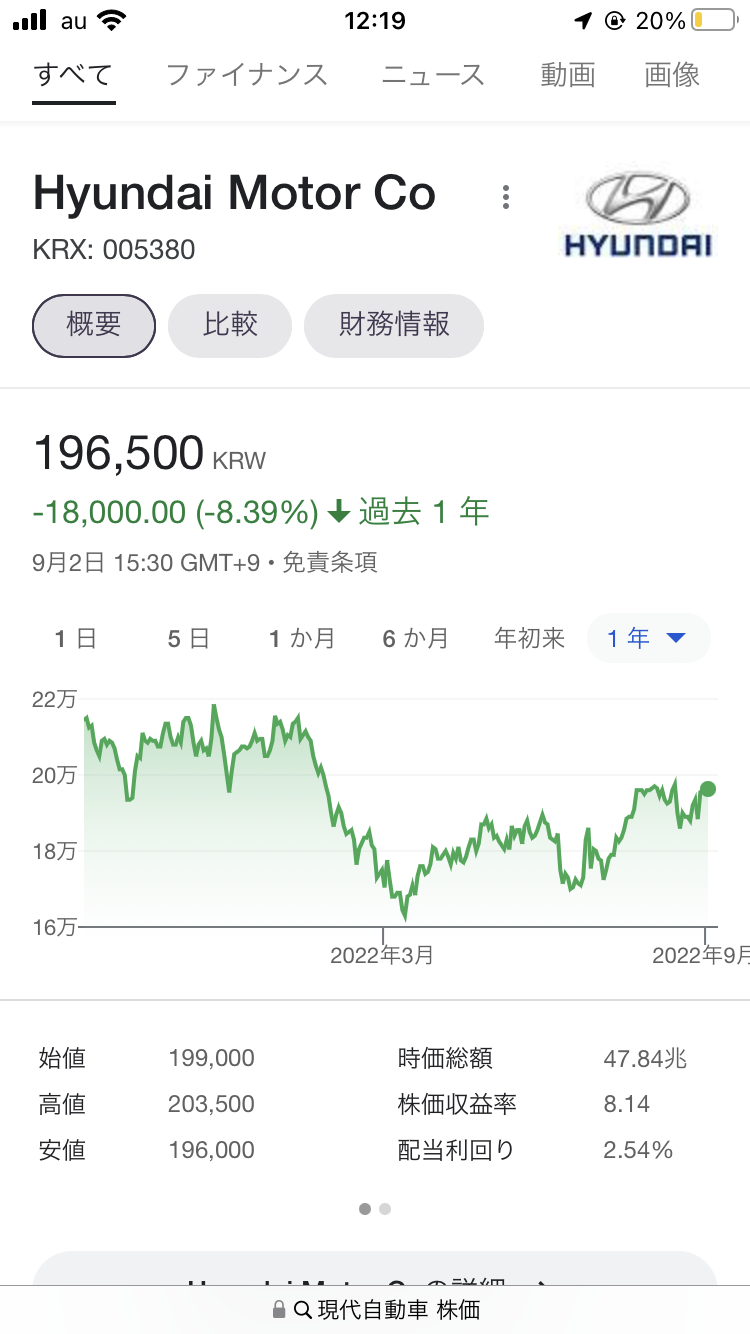Show the 年初来 chart range
Screen dimensions: 750x1334
[x=530, y=638]
